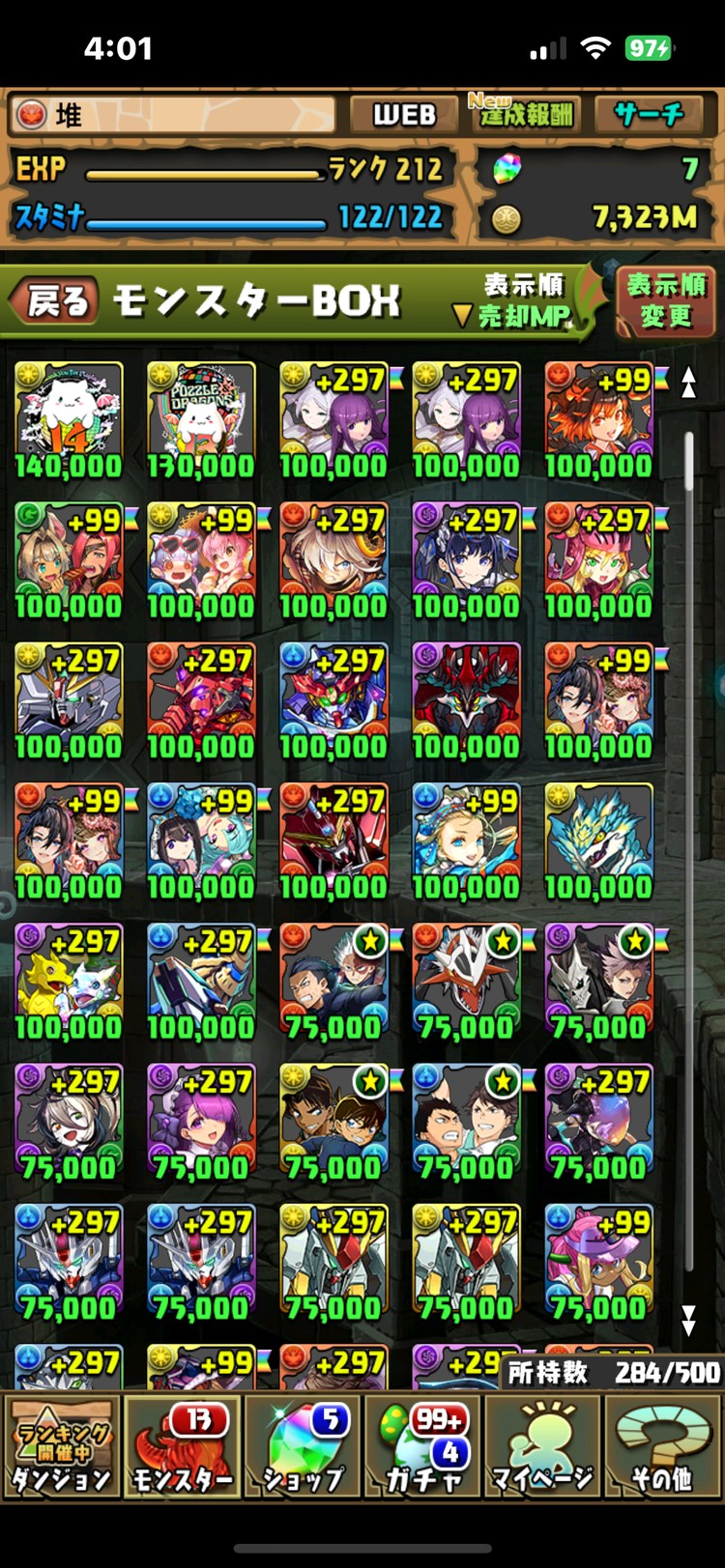Tap the 戻る back button

tap(56, 301)
